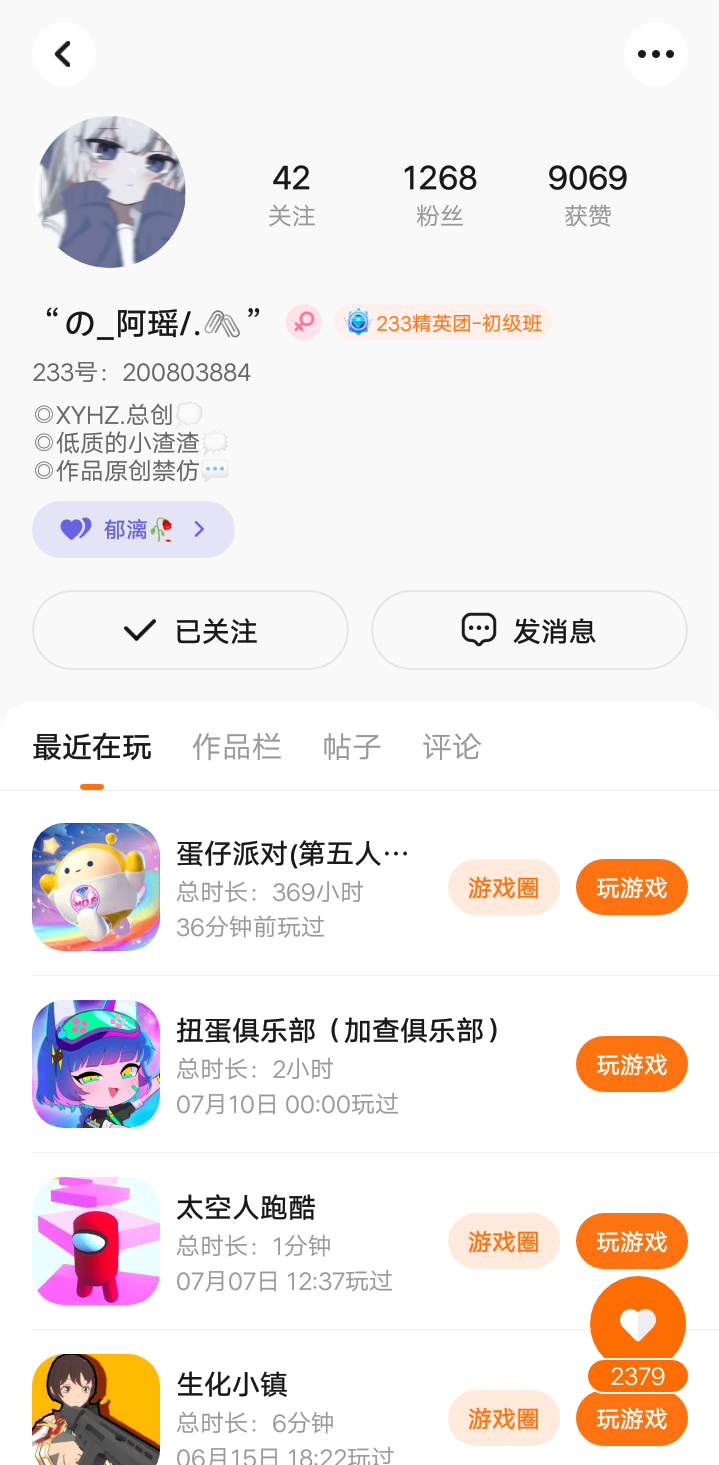719x1465 pixels.
Task: Open the 关注 following list
Action: point(291,194)
